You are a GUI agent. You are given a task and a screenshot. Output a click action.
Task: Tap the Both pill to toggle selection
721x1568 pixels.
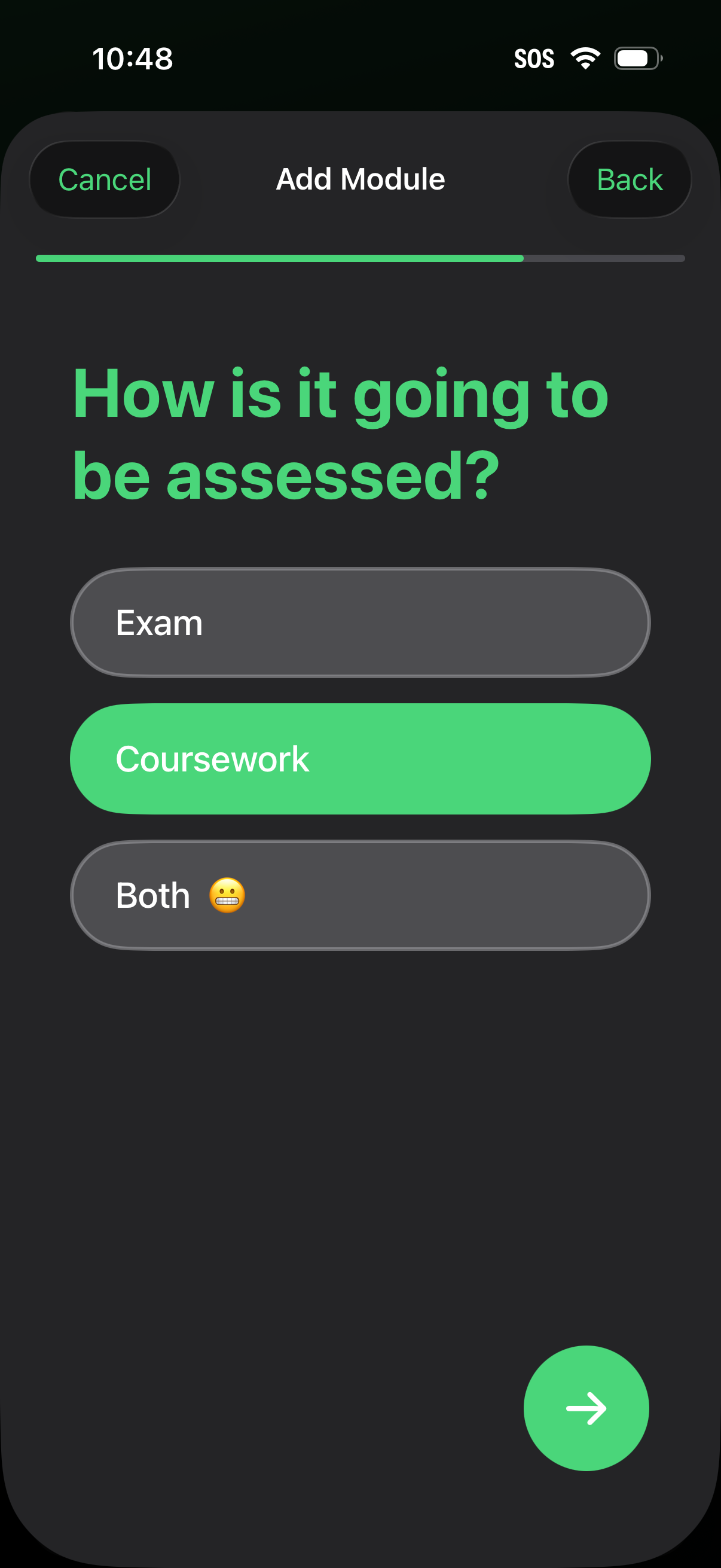(x=360, y=894)
